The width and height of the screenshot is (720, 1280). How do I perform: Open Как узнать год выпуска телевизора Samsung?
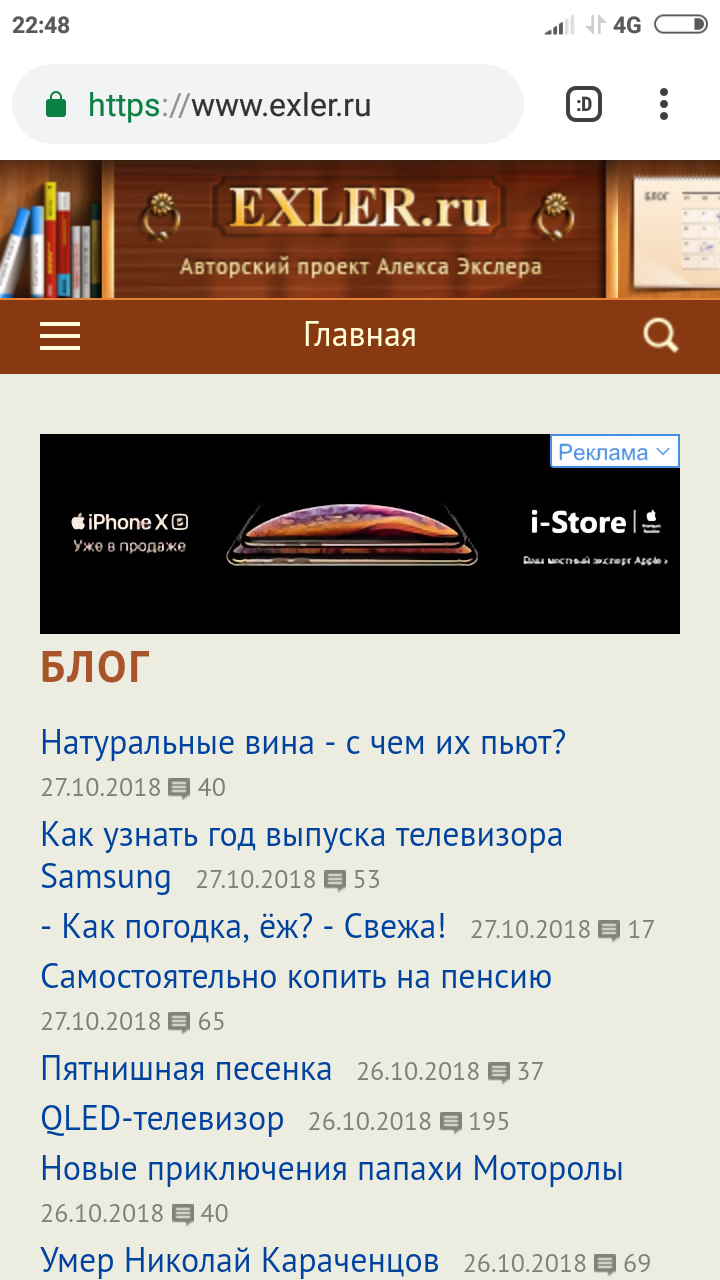pos(301,835)
